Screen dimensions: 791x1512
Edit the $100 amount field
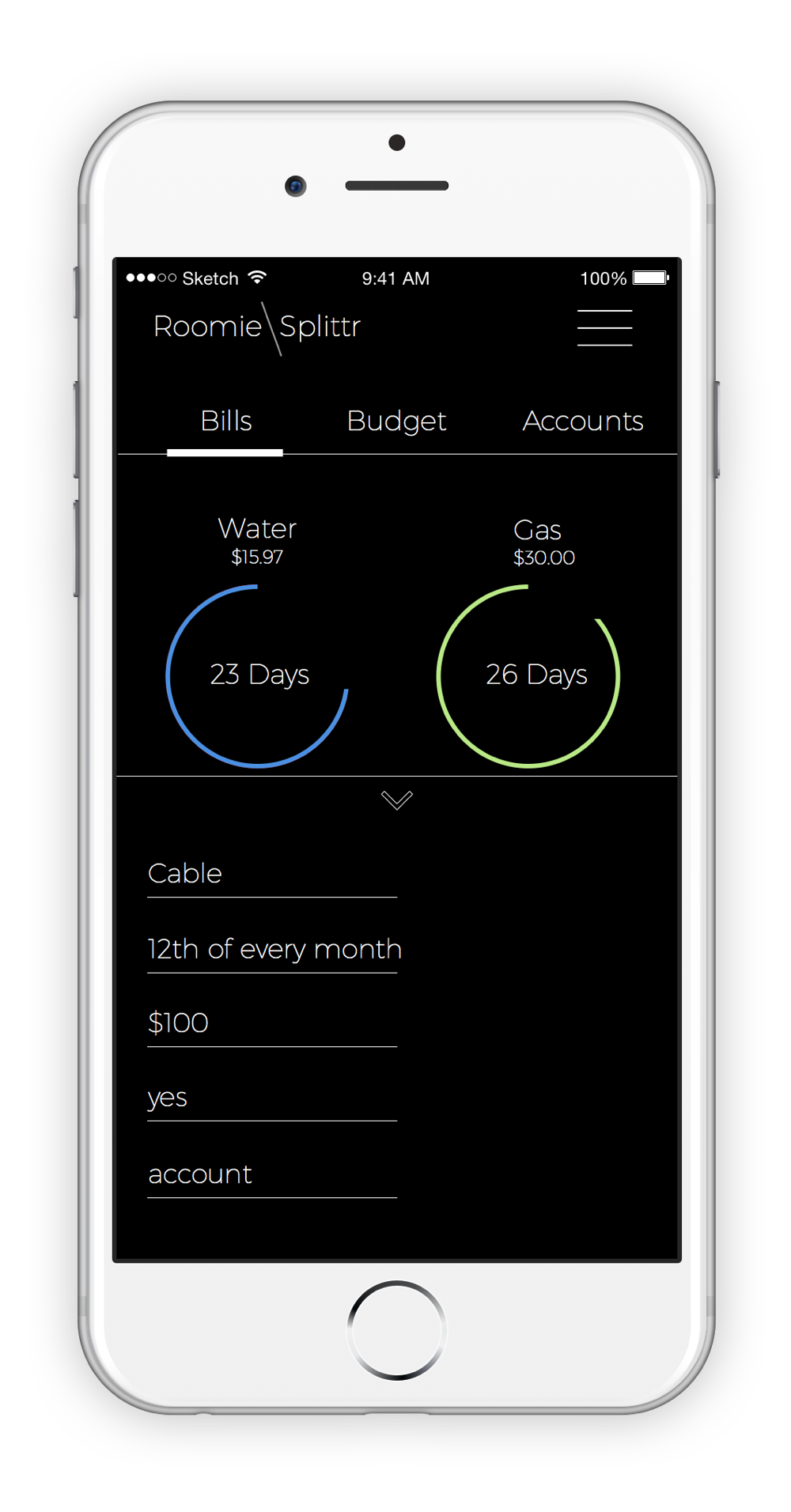[x=271, y=1026]
